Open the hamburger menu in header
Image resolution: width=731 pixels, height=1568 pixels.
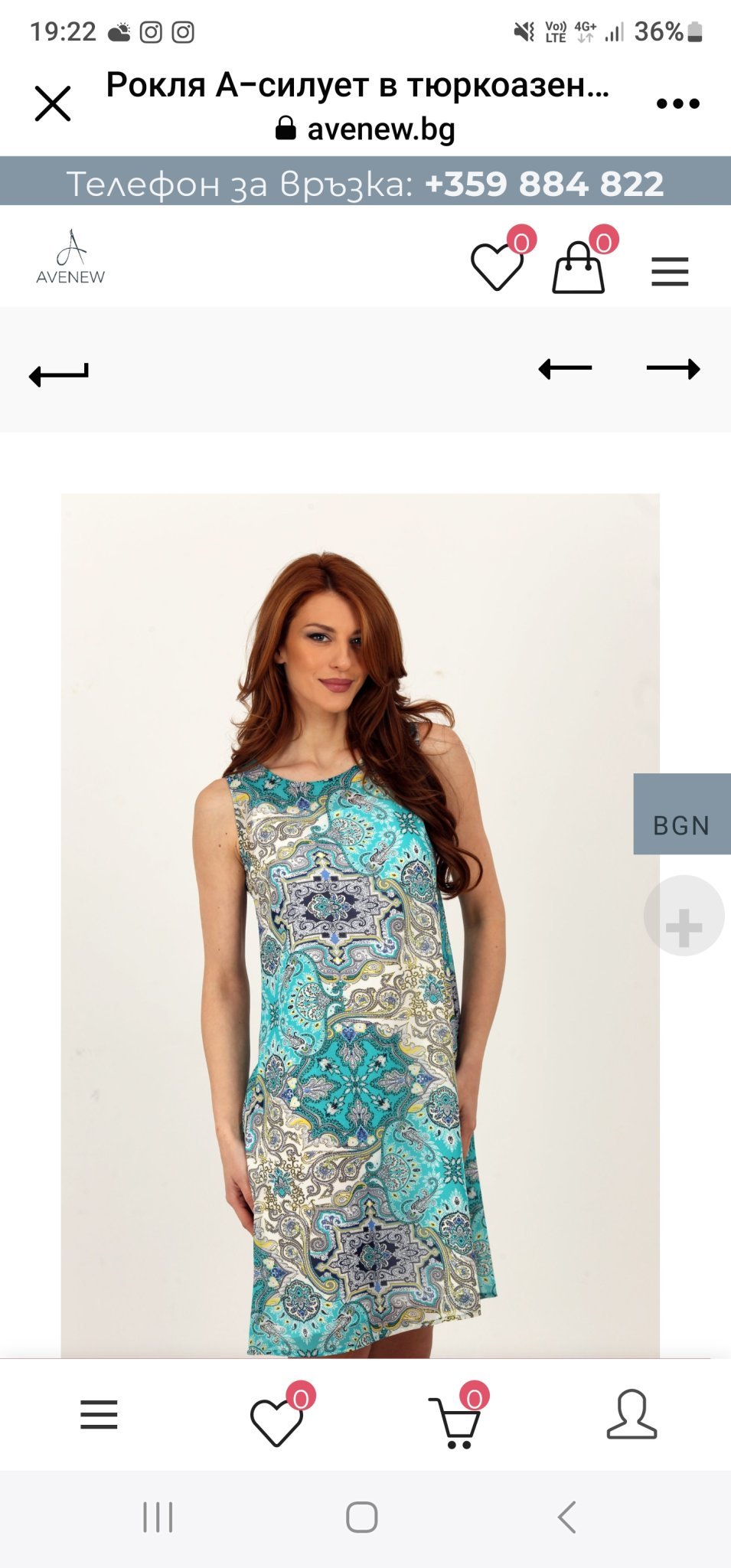point(670,272)
